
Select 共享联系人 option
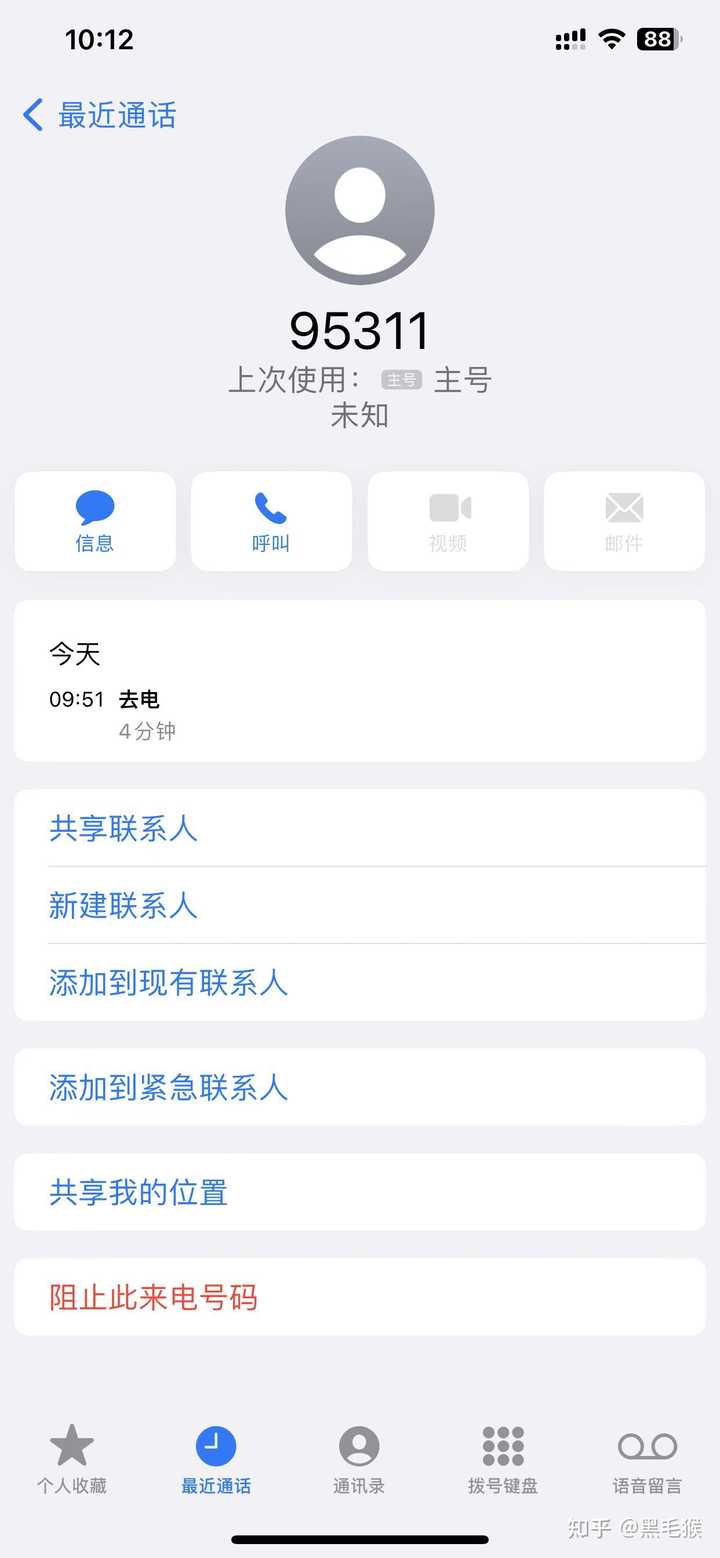coord(124,828)
